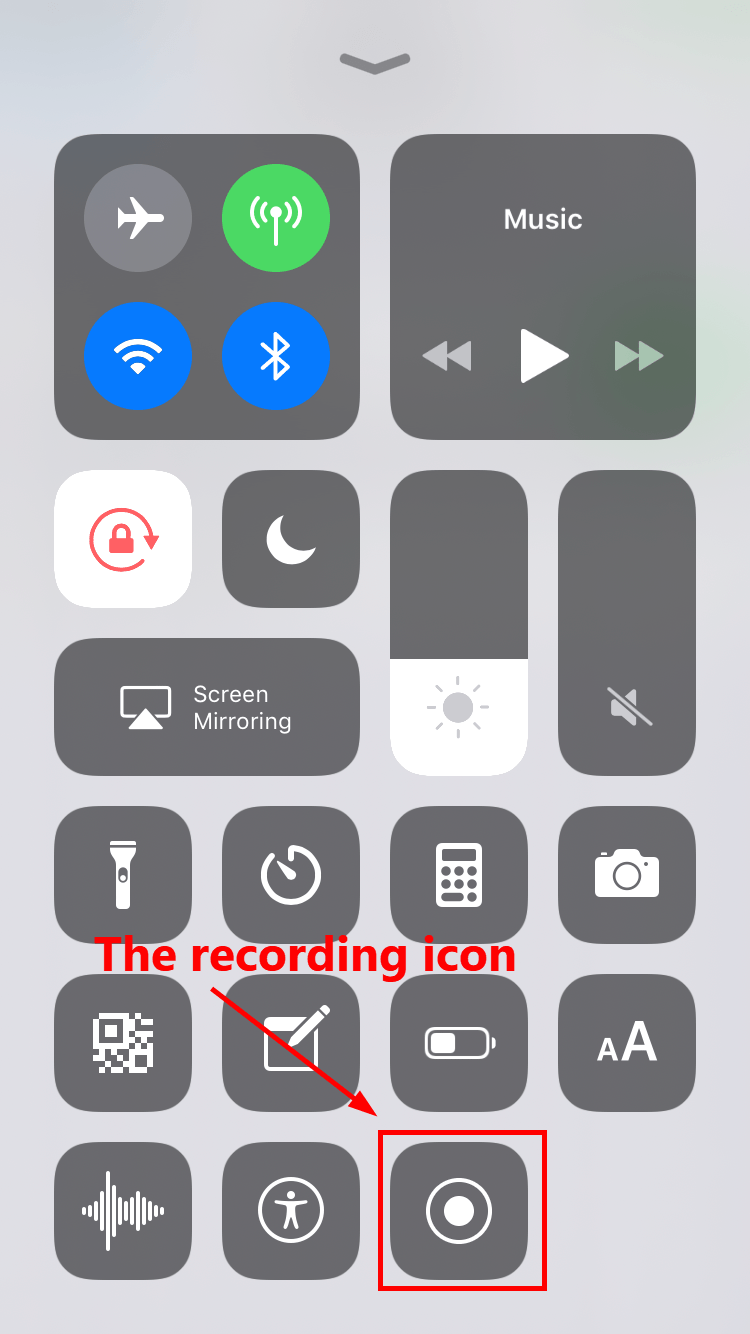The height and width of the screenshot is (1334, 750).
Task: Open the camera
Action: [627, 875]
